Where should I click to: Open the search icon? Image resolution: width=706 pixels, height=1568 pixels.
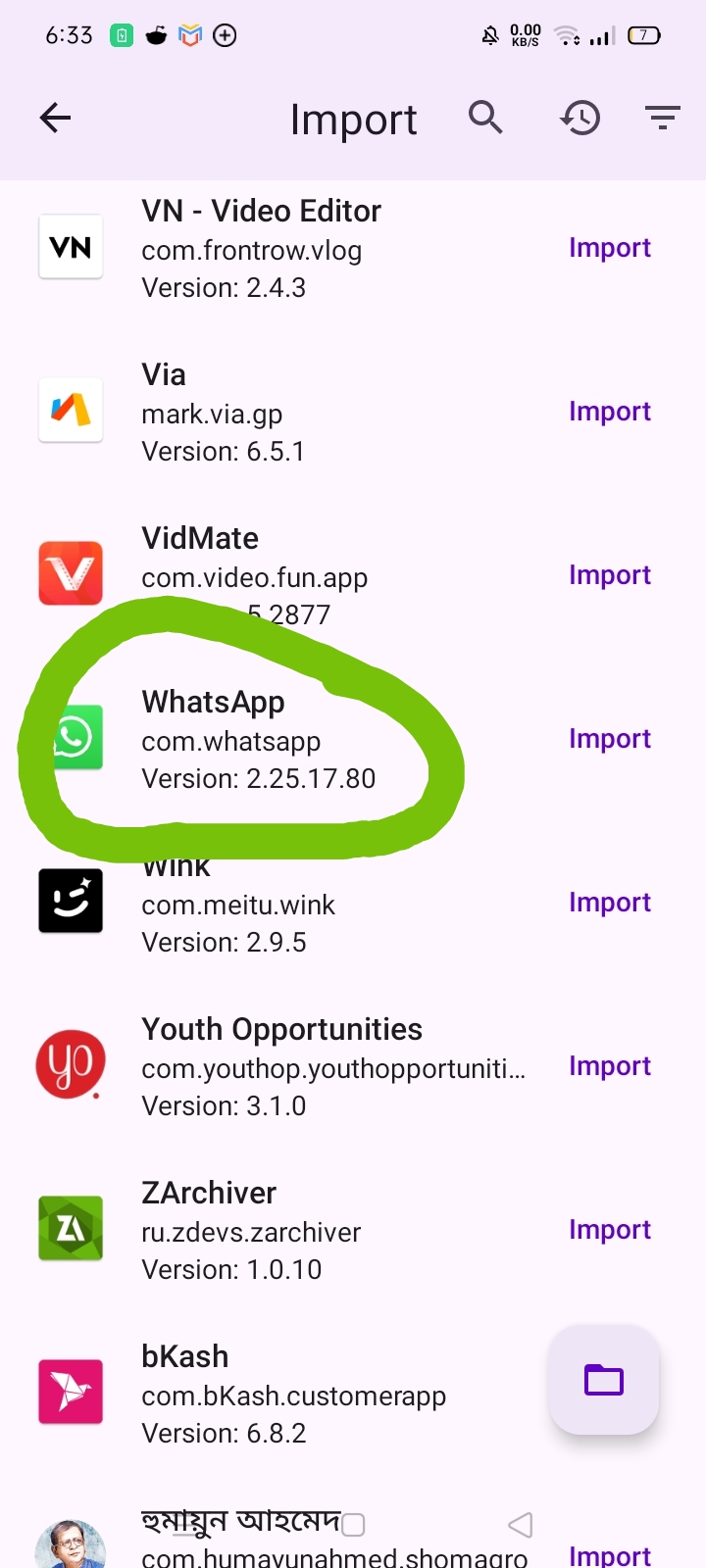pos(485,118)
